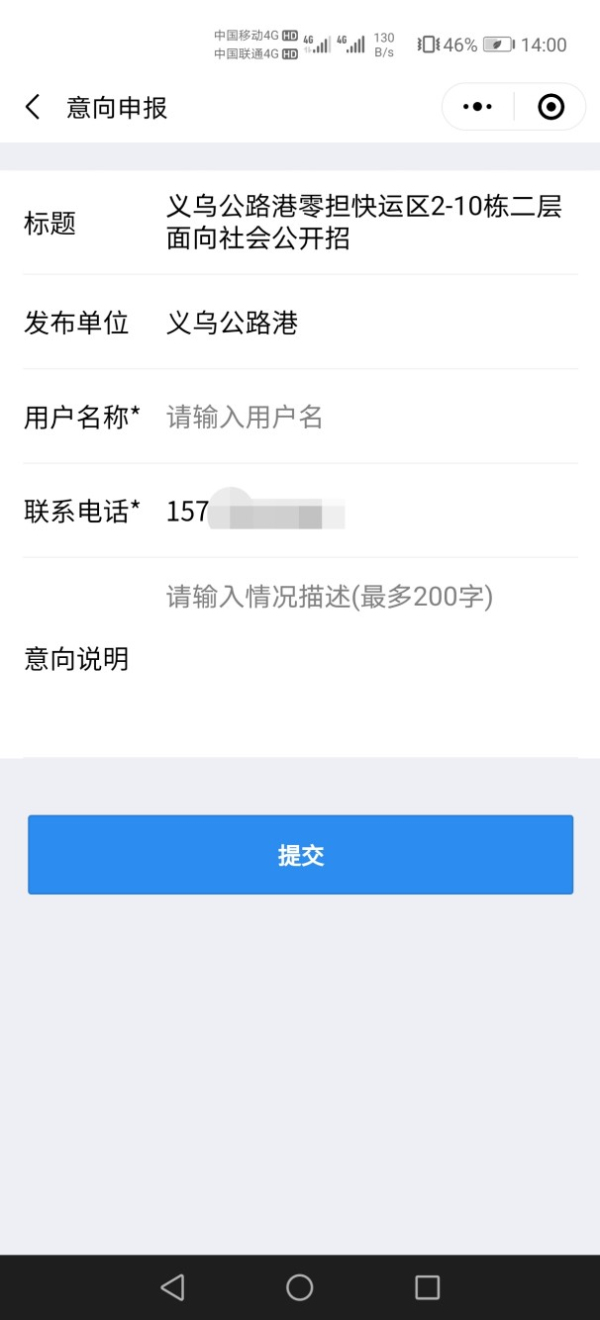This screenshot has width=600, height=1320.
Task: Close the mini program with the circle icon
Action: [551, 107]
